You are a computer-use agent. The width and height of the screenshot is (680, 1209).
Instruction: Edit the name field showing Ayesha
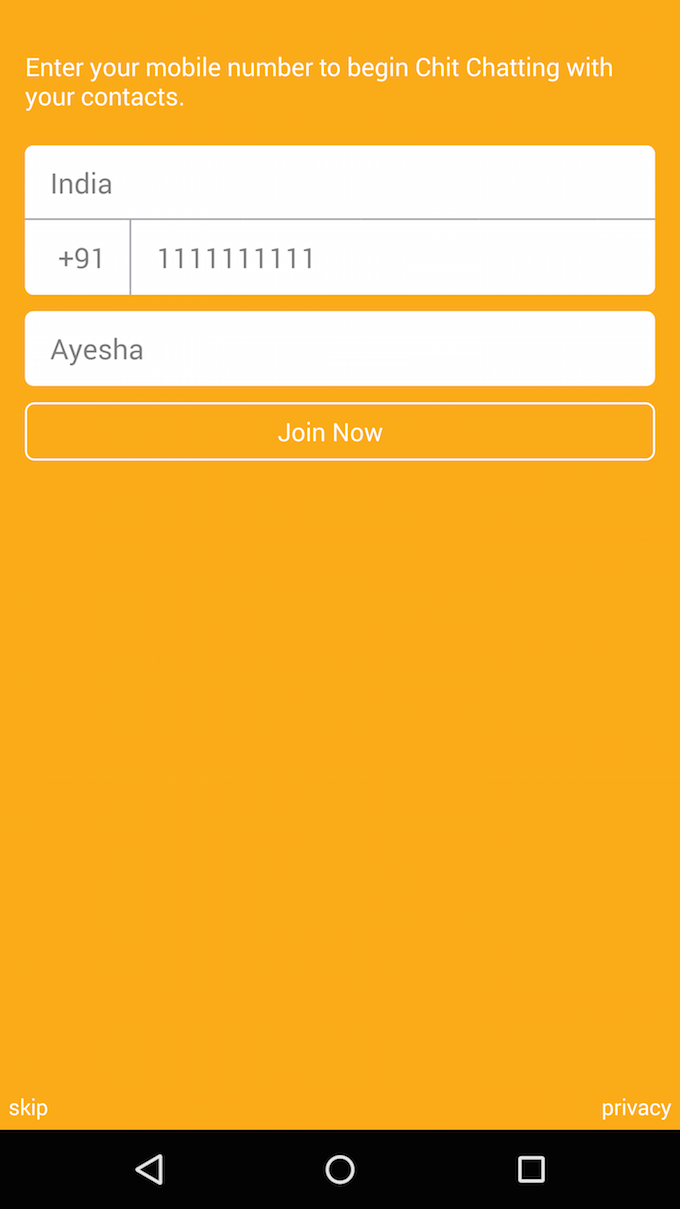point(340,348)
